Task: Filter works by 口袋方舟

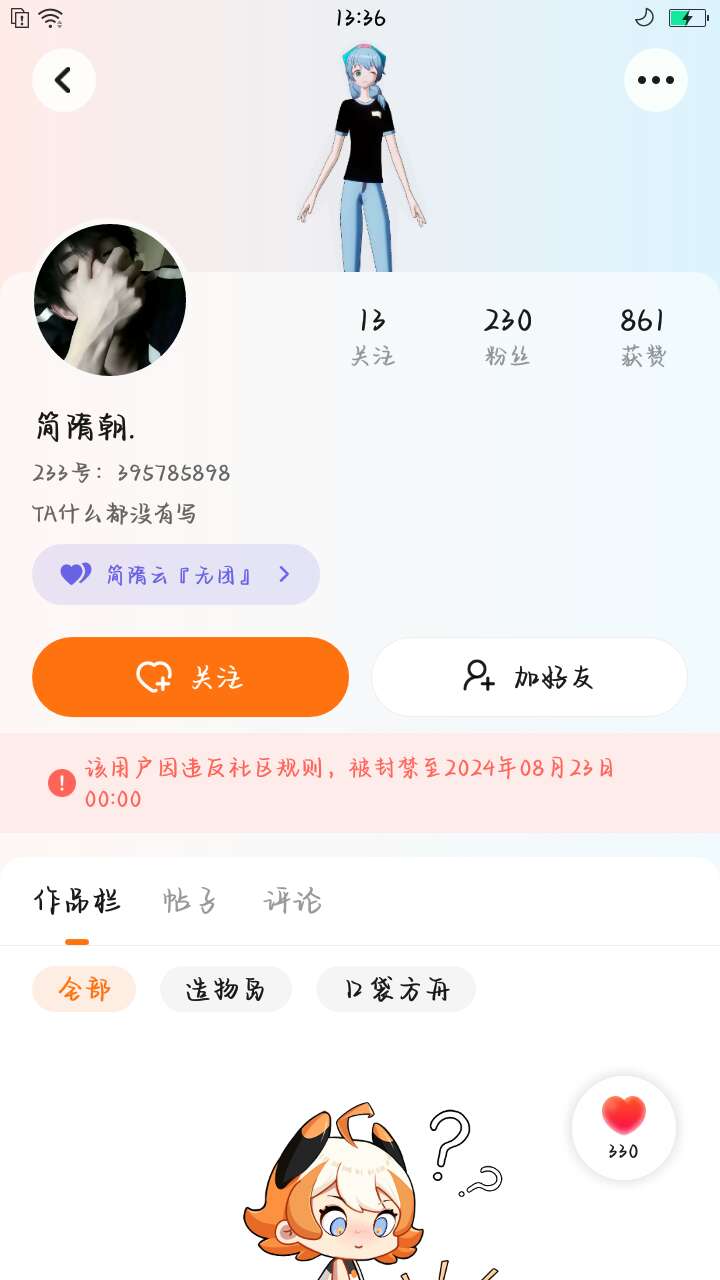Action: tap(396, 989)
